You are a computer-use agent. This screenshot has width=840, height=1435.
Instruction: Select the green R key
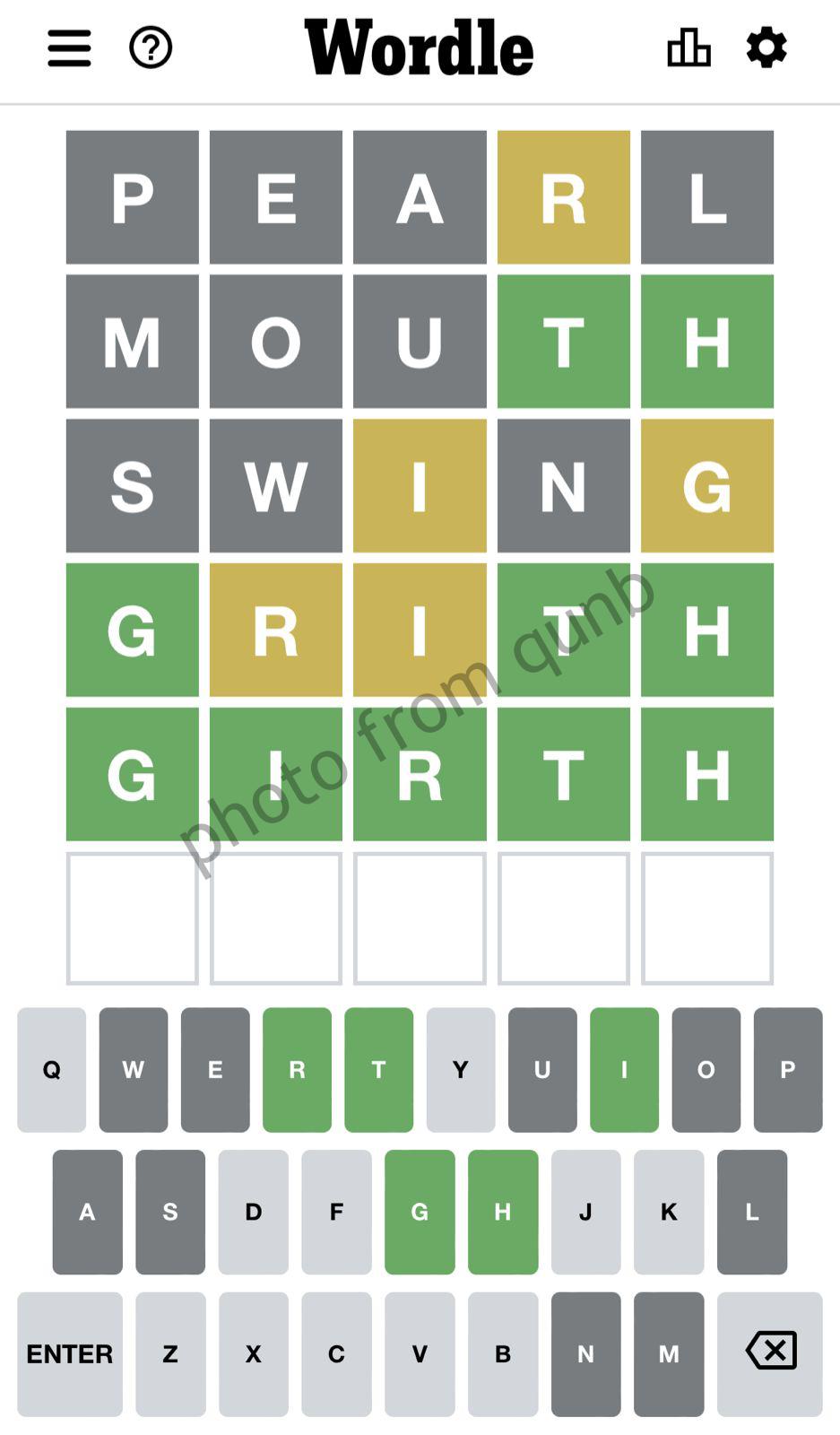point(297,1069)
